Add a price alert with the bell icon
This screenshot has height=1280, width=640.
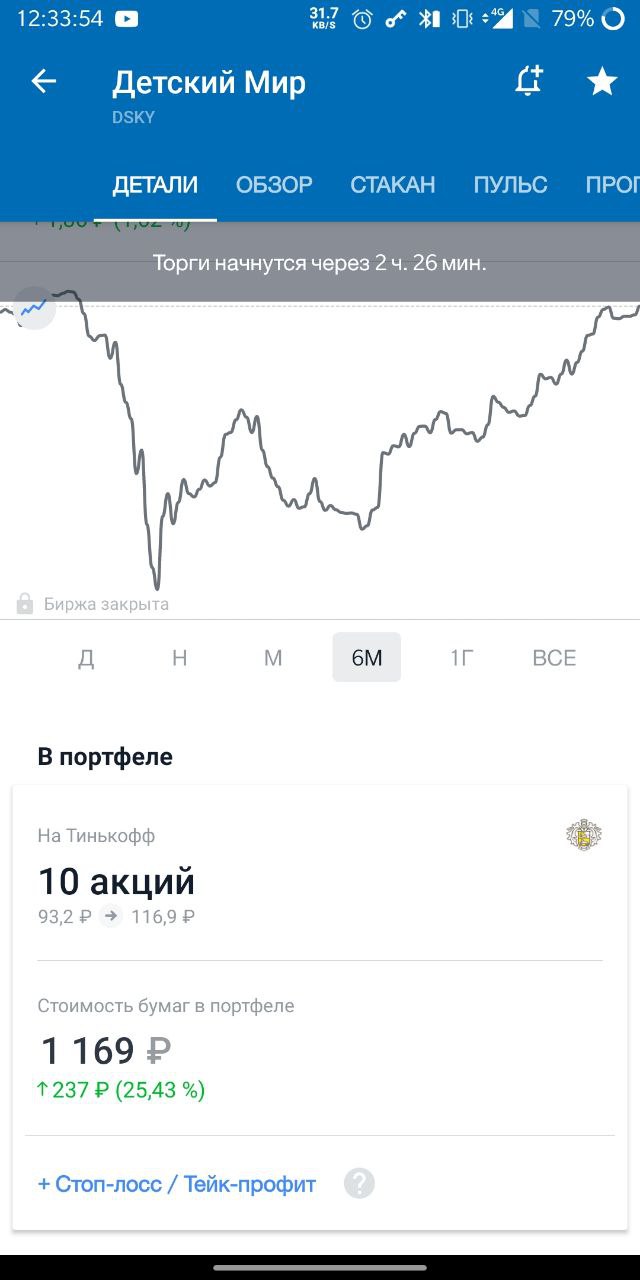pos(528,82)
